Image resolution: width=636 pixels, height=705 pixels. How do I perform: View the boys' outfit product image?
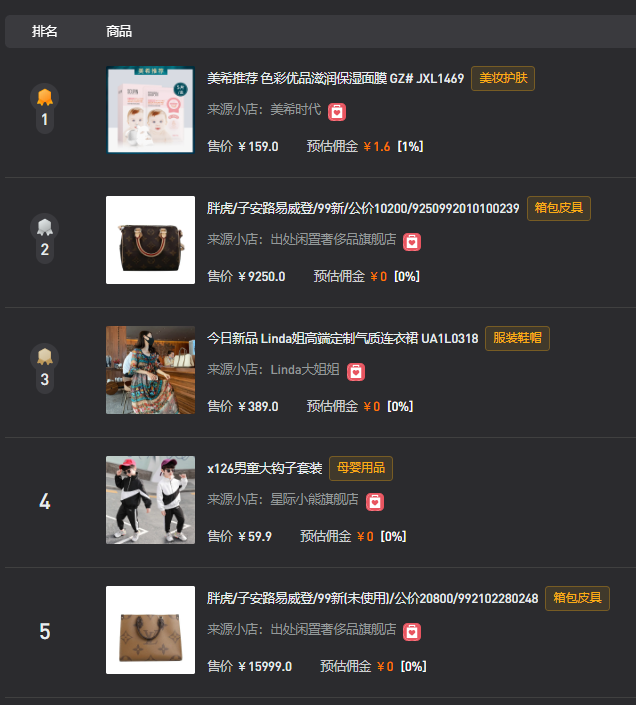150,500
